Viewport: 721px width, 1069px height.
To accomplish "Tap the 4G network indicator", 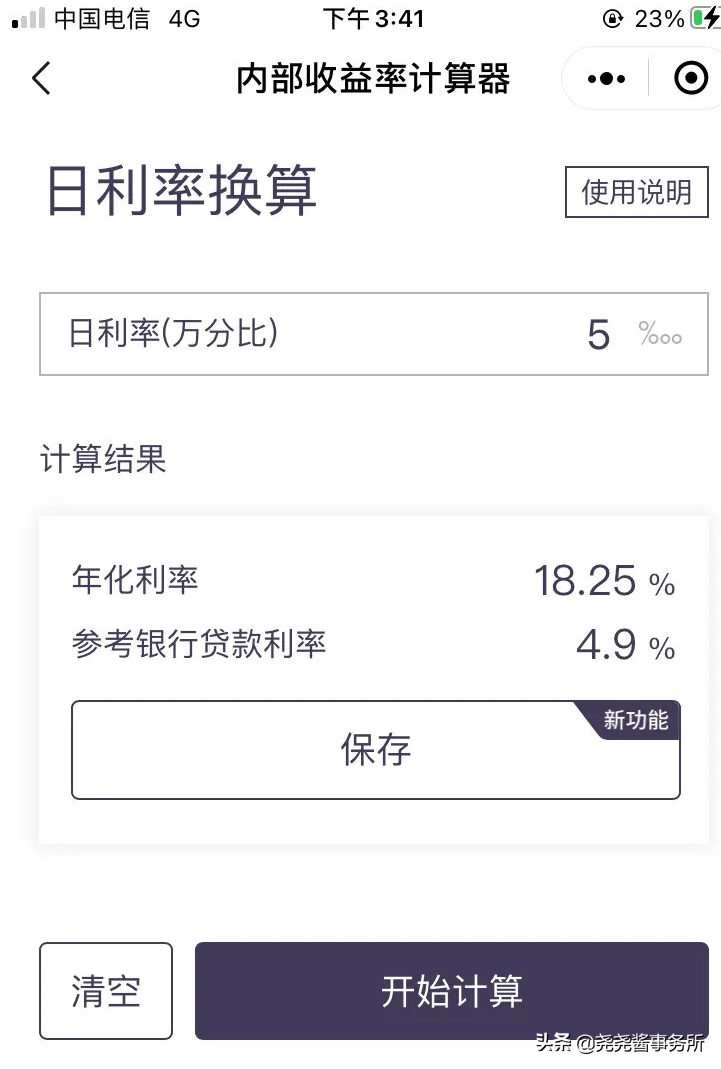I will click(x=186, y=17).
